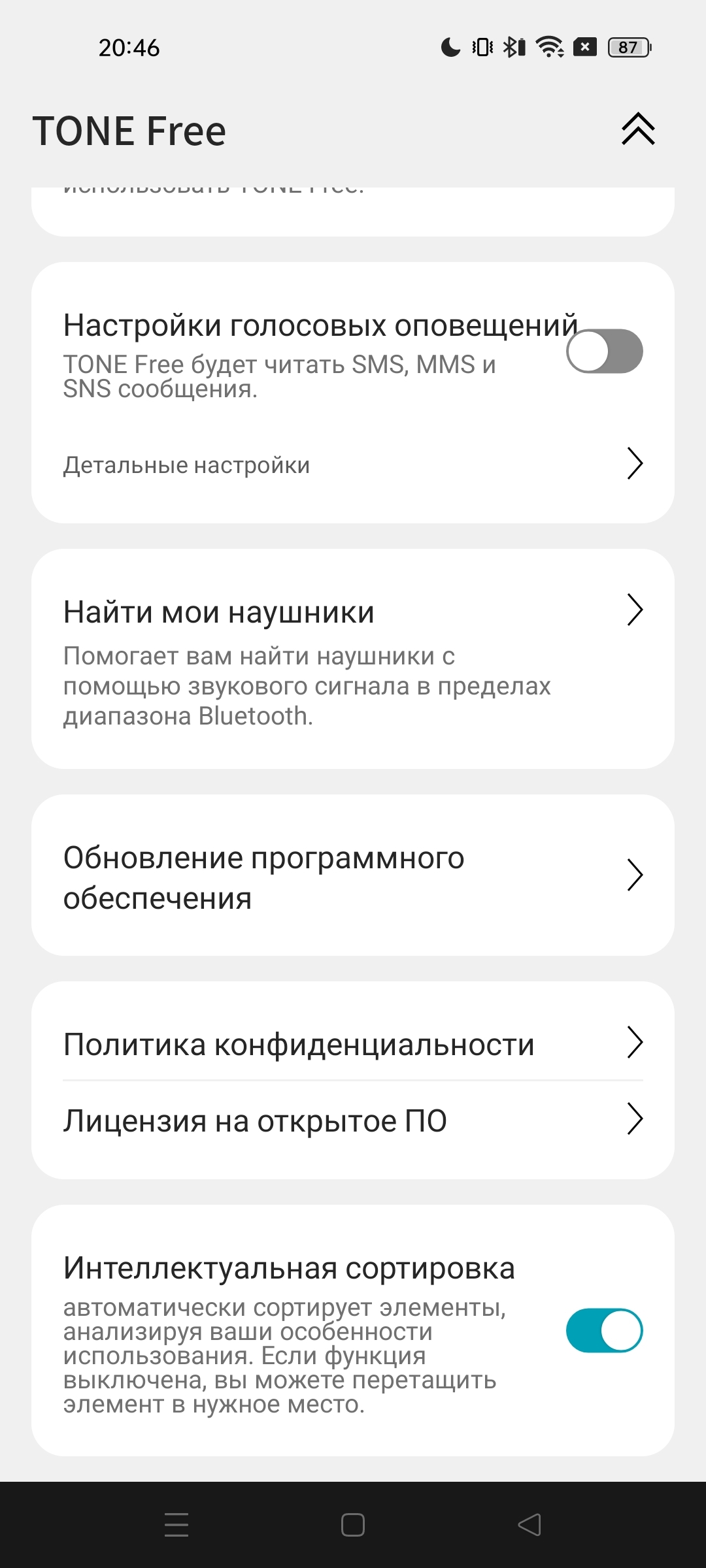The width and height of the screenshot is (706, 1568).
Task: Disable the Интеллектуальная сортировка switch
Action: point(604,1330)
